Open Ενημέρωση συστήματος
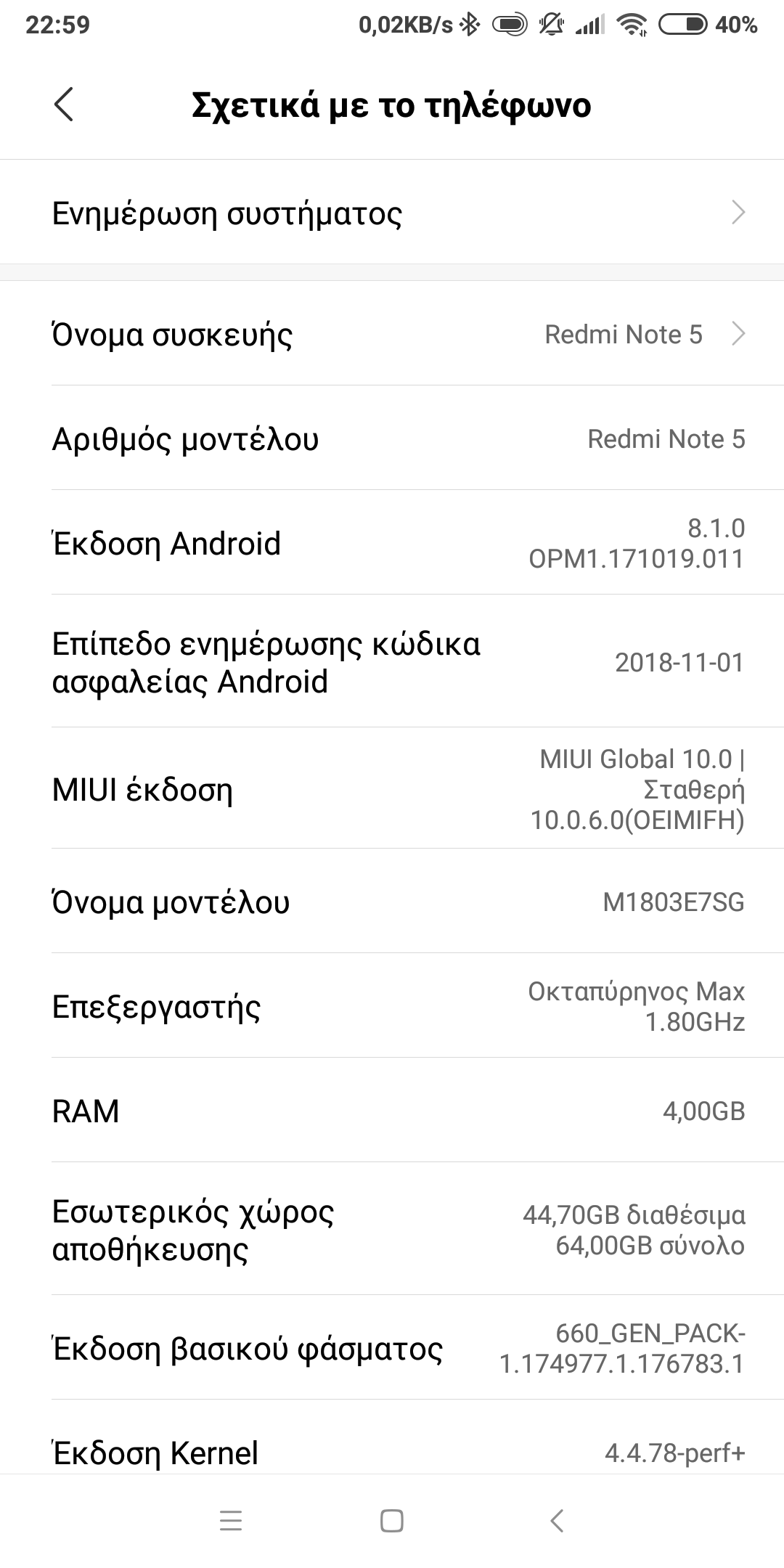This screenshot has height=1568, width=784. tap(392, 213)
